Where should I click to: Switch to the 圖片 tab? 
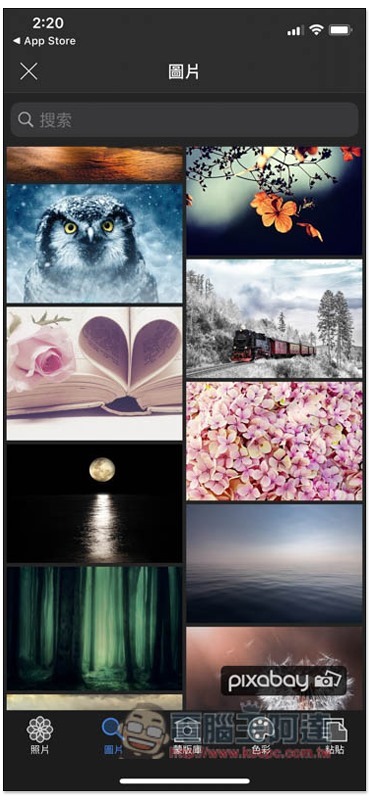tap(112, 736)
